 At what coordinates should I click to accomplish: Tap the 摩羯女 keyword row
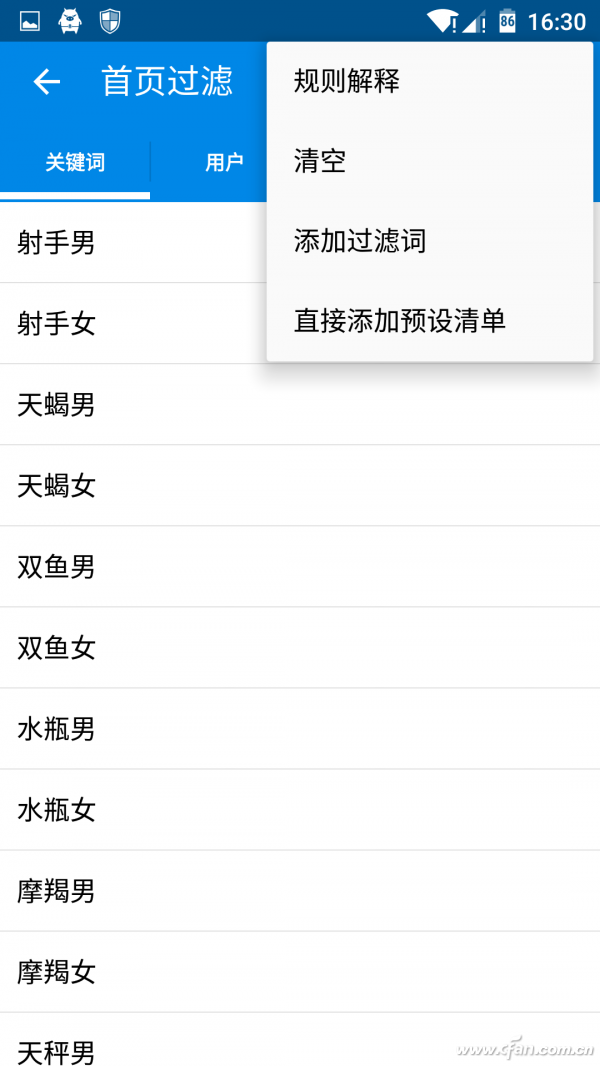pyautogui.click(x=300, y=972)
